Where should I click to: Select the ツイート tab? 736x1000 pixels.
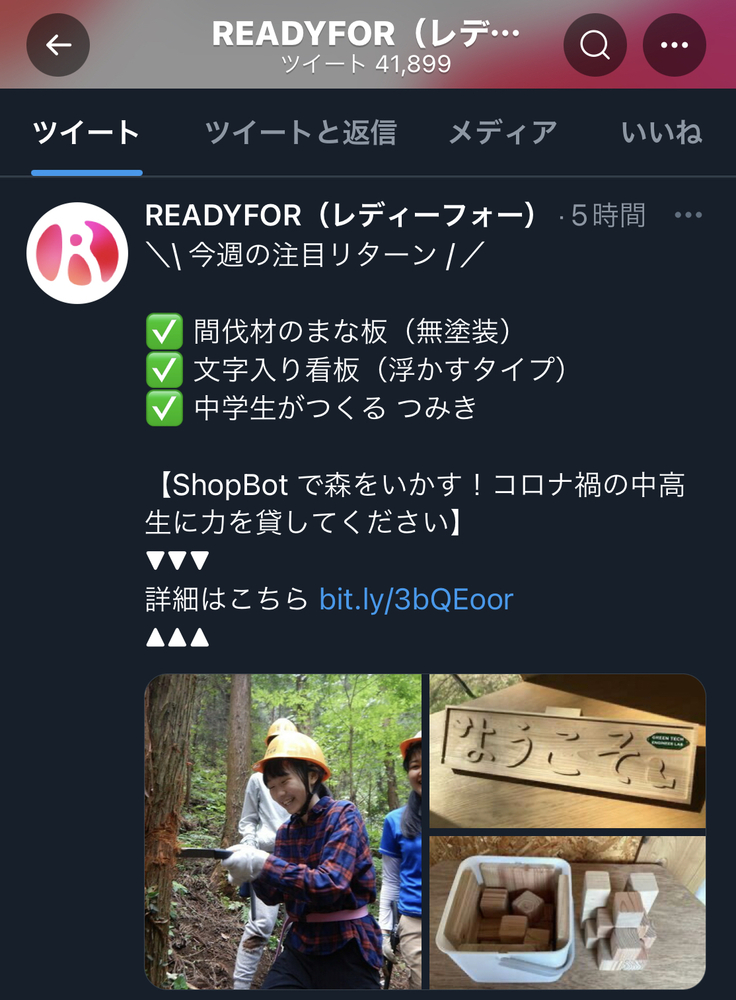coord(86,132)
